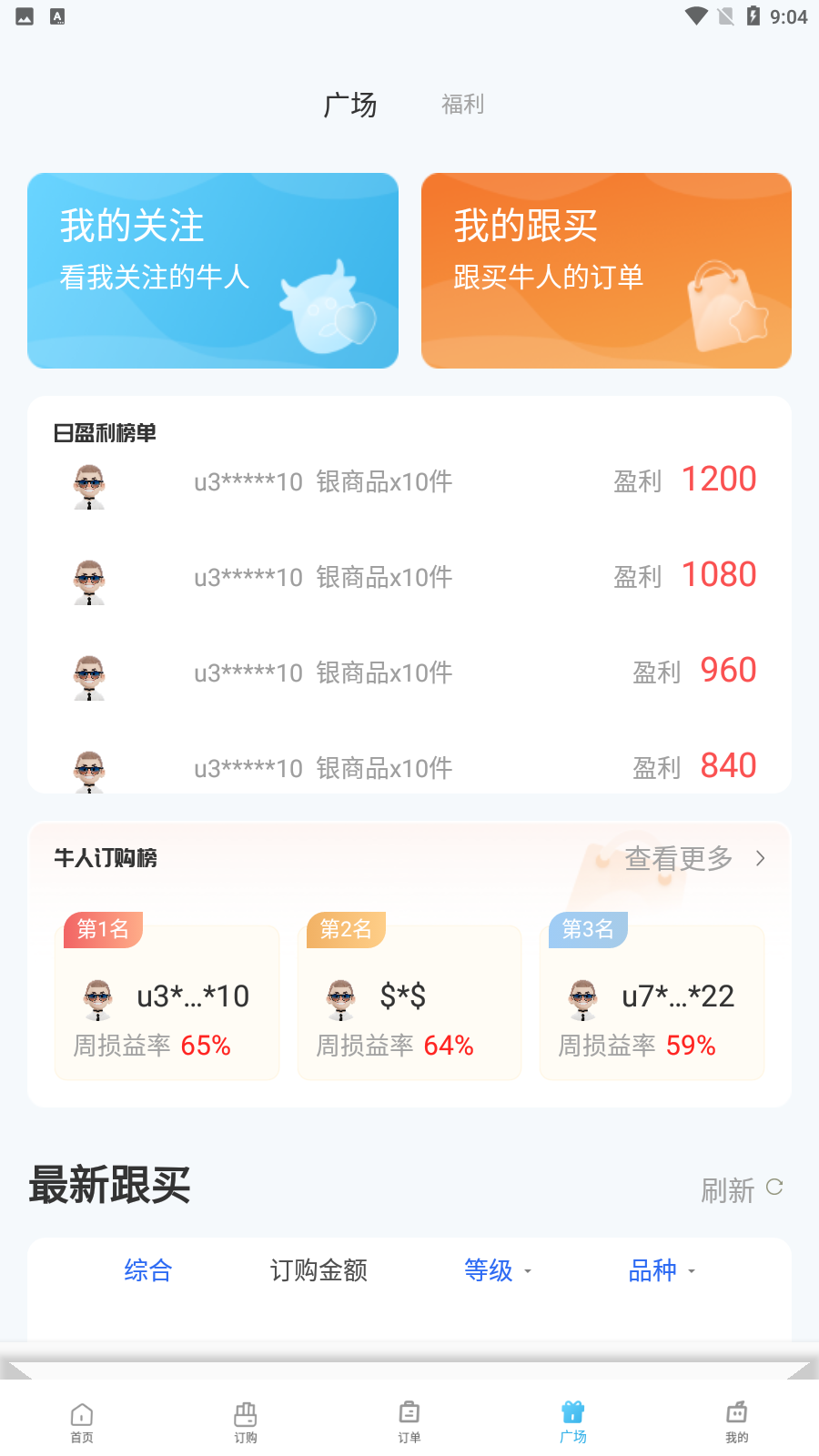Open 查看更多 to see more rankings
The image size is (819, 1456).
pyautogui.click(x=677, y=858)
